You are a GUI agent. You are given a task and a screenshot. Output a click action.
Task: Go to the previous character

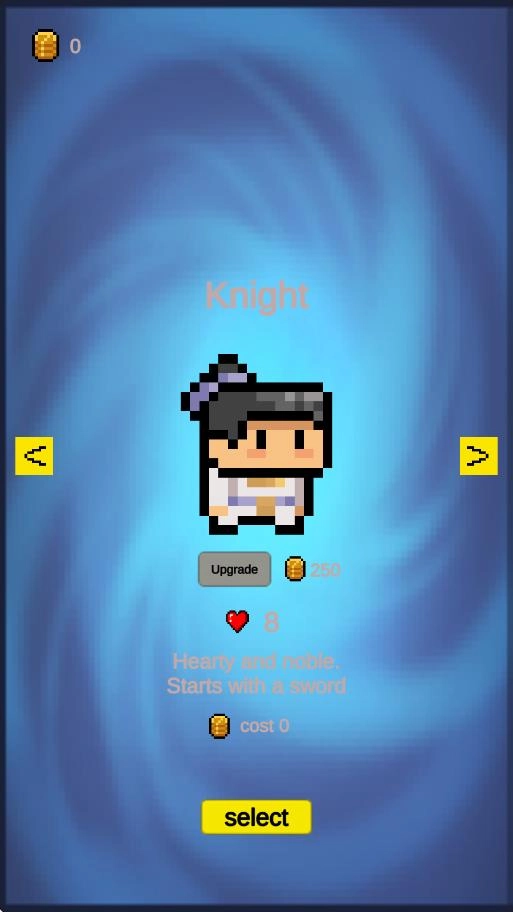(34, 456)
